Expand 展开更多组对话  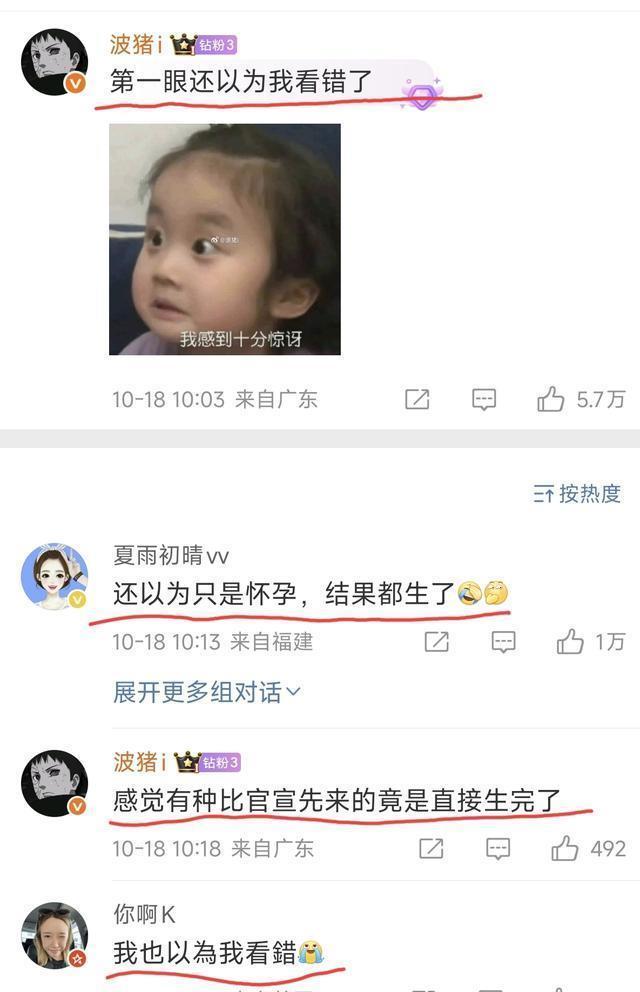pyautogui.click(x=207, y=691)
